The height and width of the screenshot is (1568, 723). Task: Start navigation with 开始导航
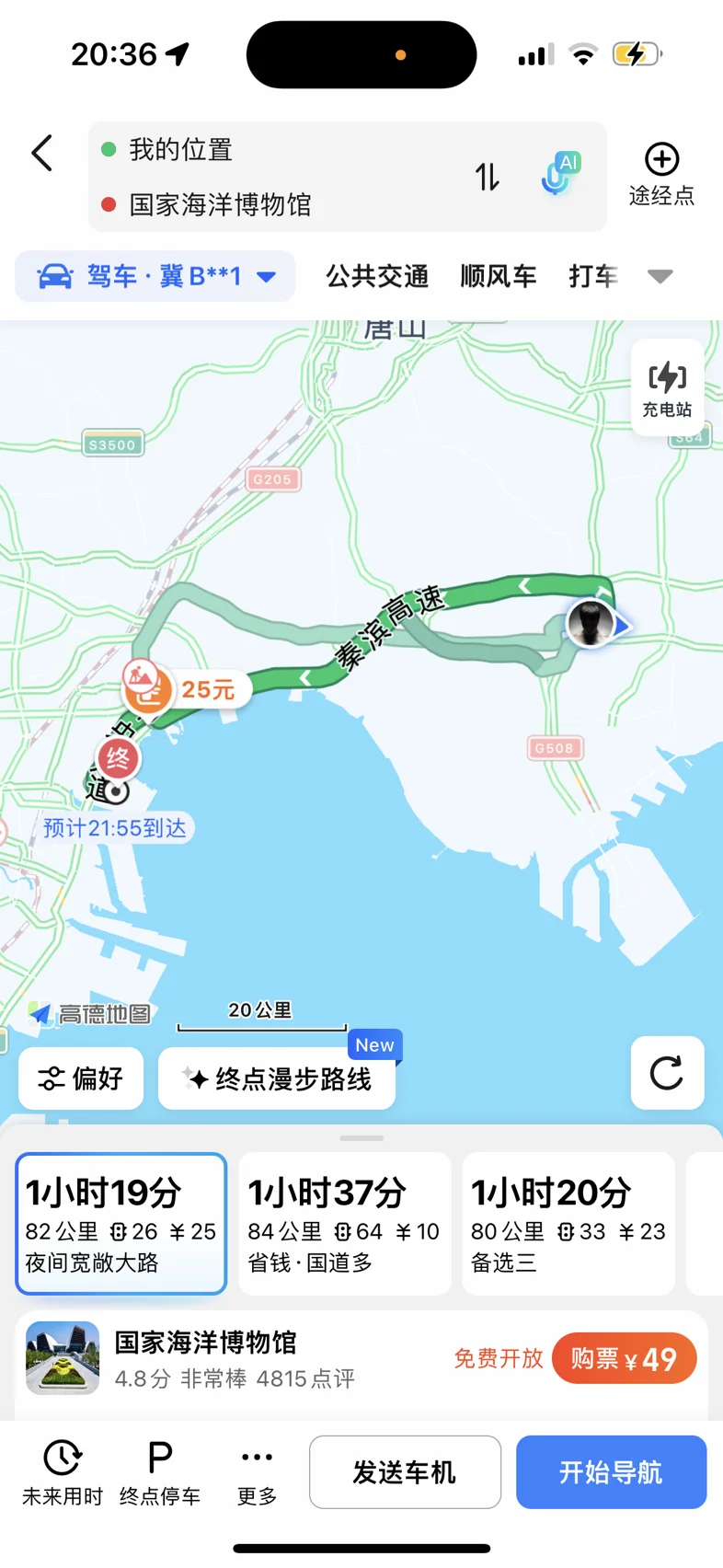coord(611,1472)
